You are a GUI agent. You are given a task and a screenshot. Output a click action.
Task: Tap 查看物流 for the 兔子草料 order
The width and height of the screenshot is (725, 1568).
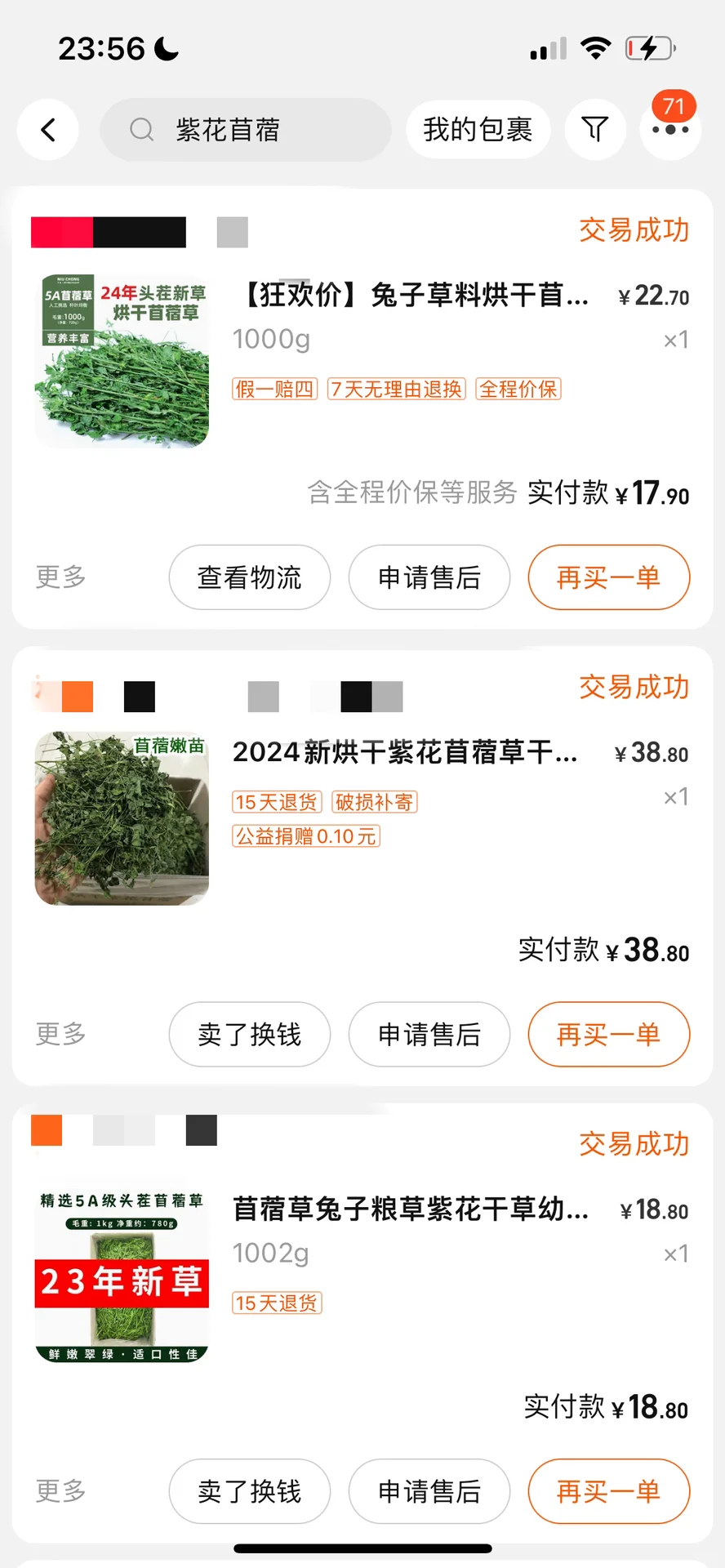[249, 577]
